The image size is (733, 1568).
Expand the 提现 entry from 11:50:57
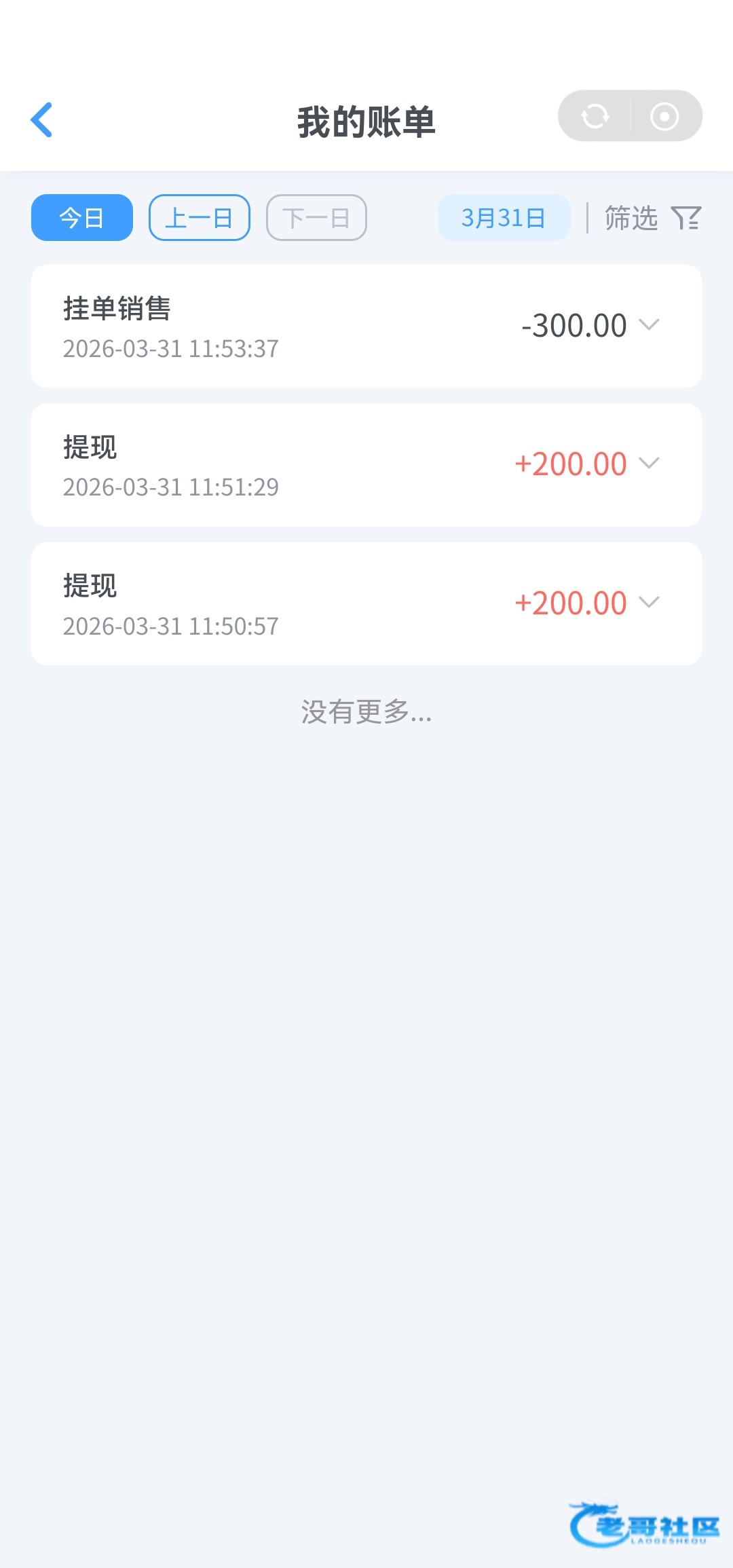(649, 603)
